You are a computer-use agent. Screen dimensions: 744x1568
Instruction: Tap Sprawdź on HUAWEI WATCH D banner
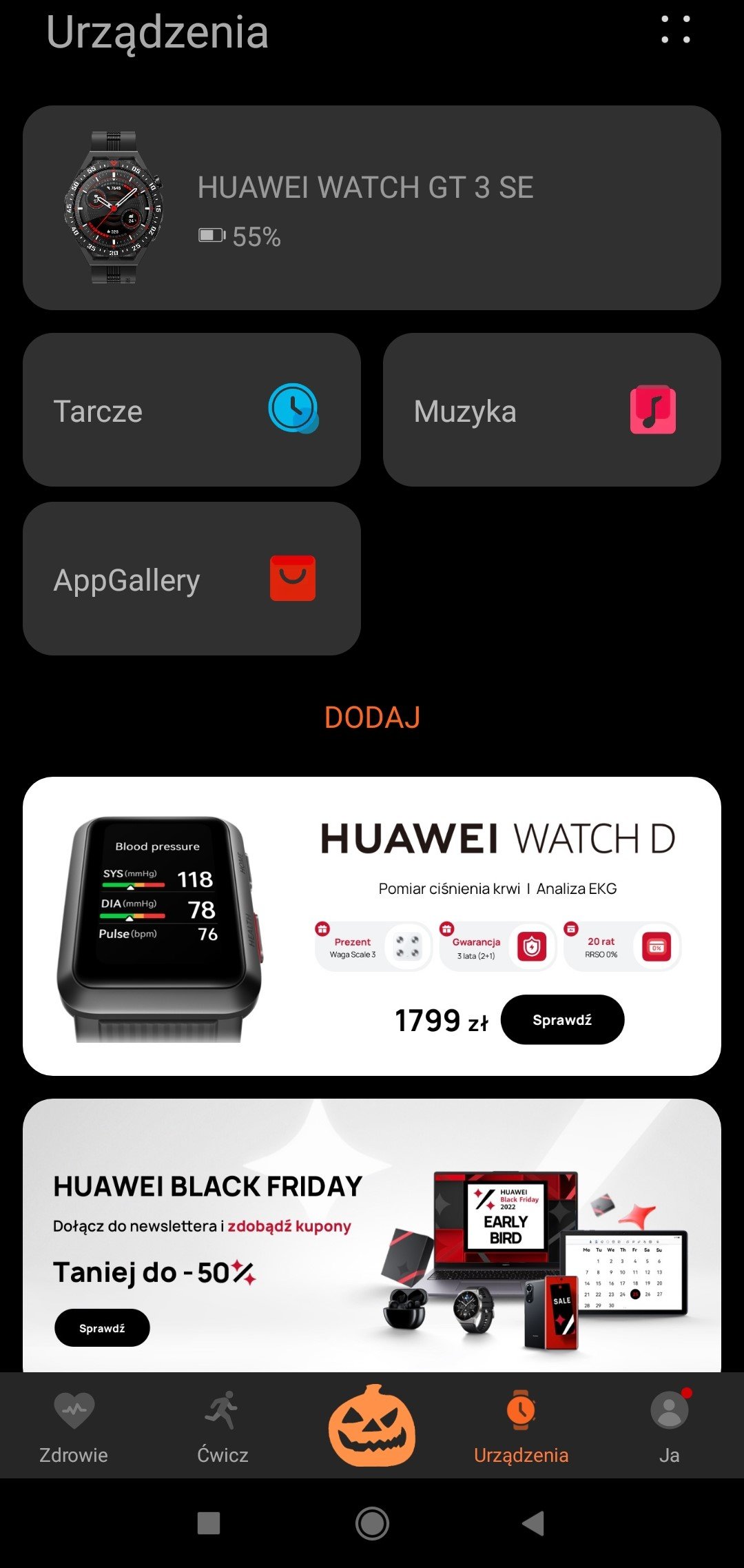(x=562, y=1020)
